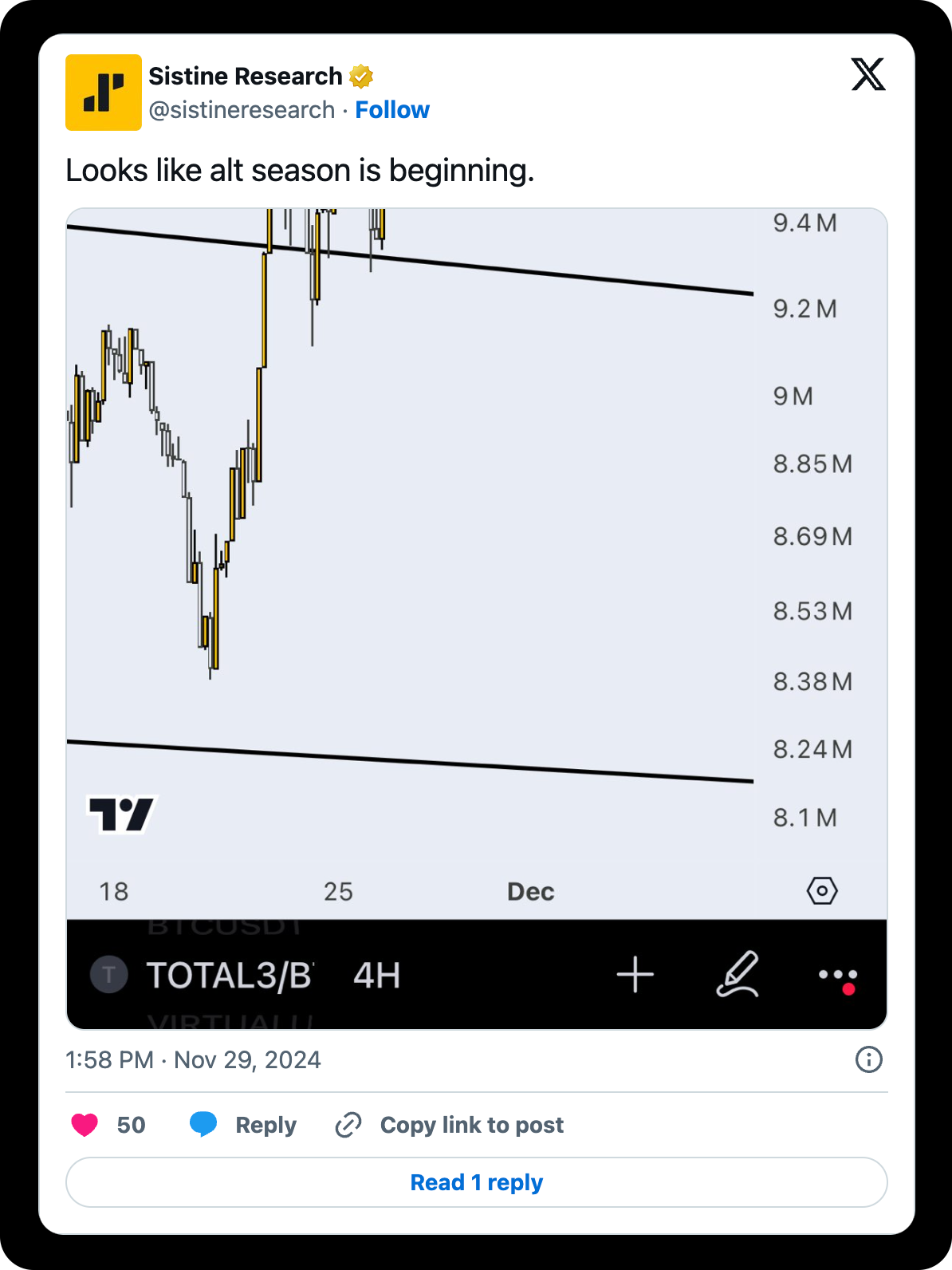Follow the Sistine Research account
Image resolution: width=952 pixels, height=1270 pixels.
pos(391,110)
